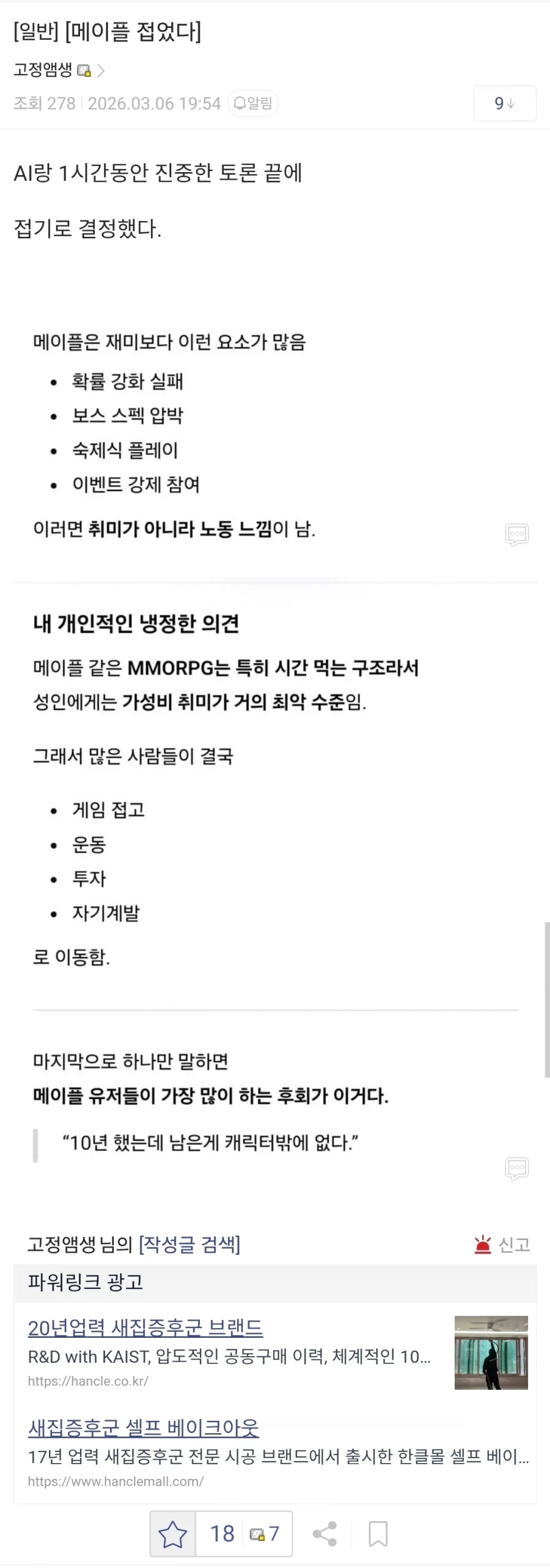The width and height of the screenshot is (550, 1568).
Task: Select the author name 고정앰생
Action: click(x=42, y=70)
